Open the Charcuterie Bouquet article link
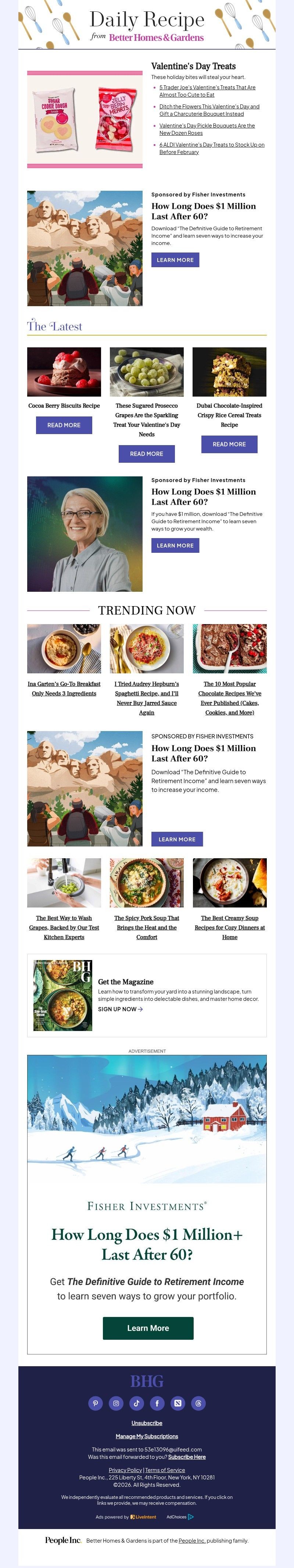 (209, 110)
